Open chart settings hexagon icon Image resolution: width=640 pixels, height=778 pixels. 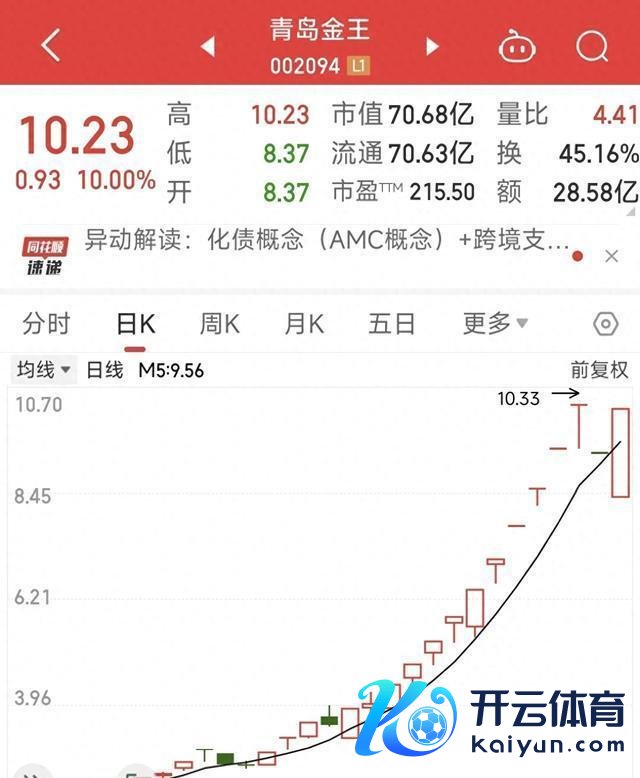(605, 325)
